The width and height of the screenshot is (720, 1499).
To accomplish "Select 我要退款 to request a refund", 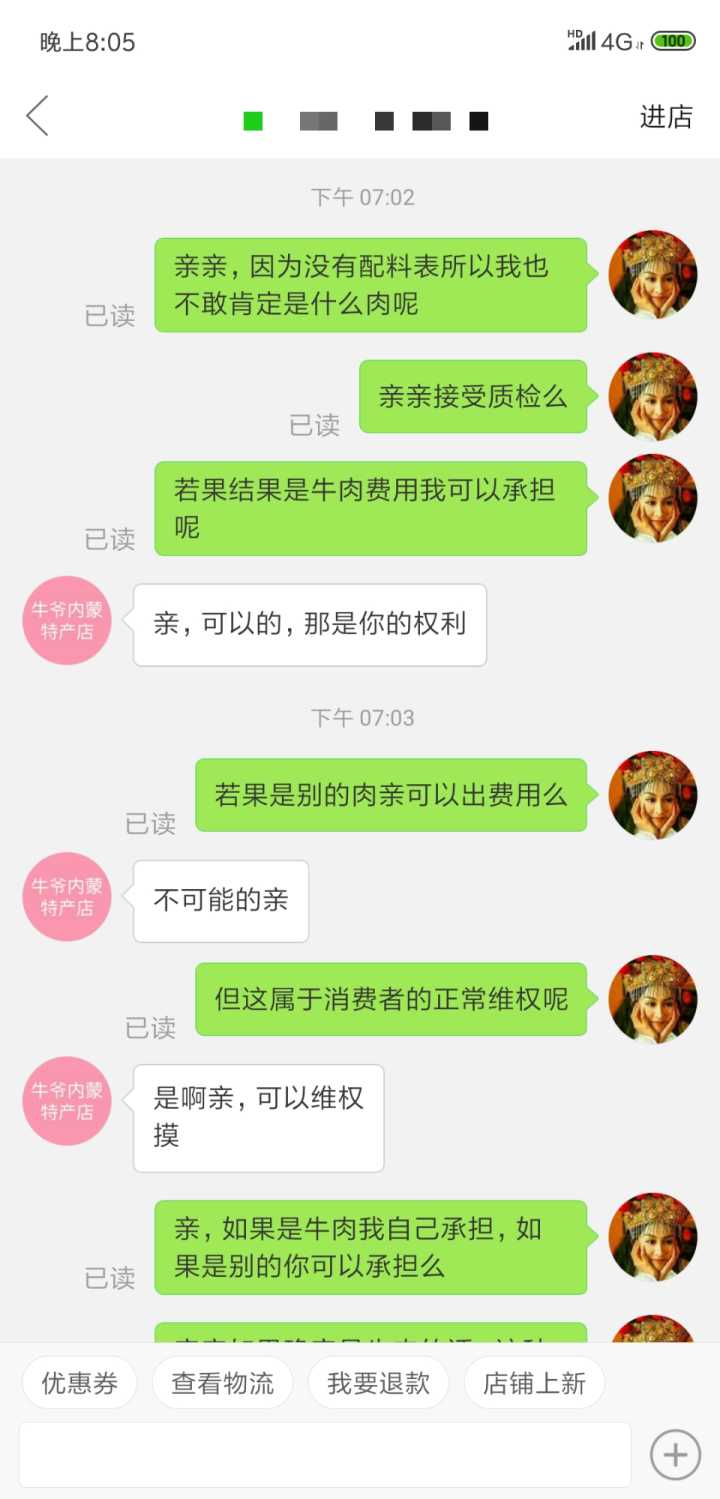I will (x=378, y=1383).
